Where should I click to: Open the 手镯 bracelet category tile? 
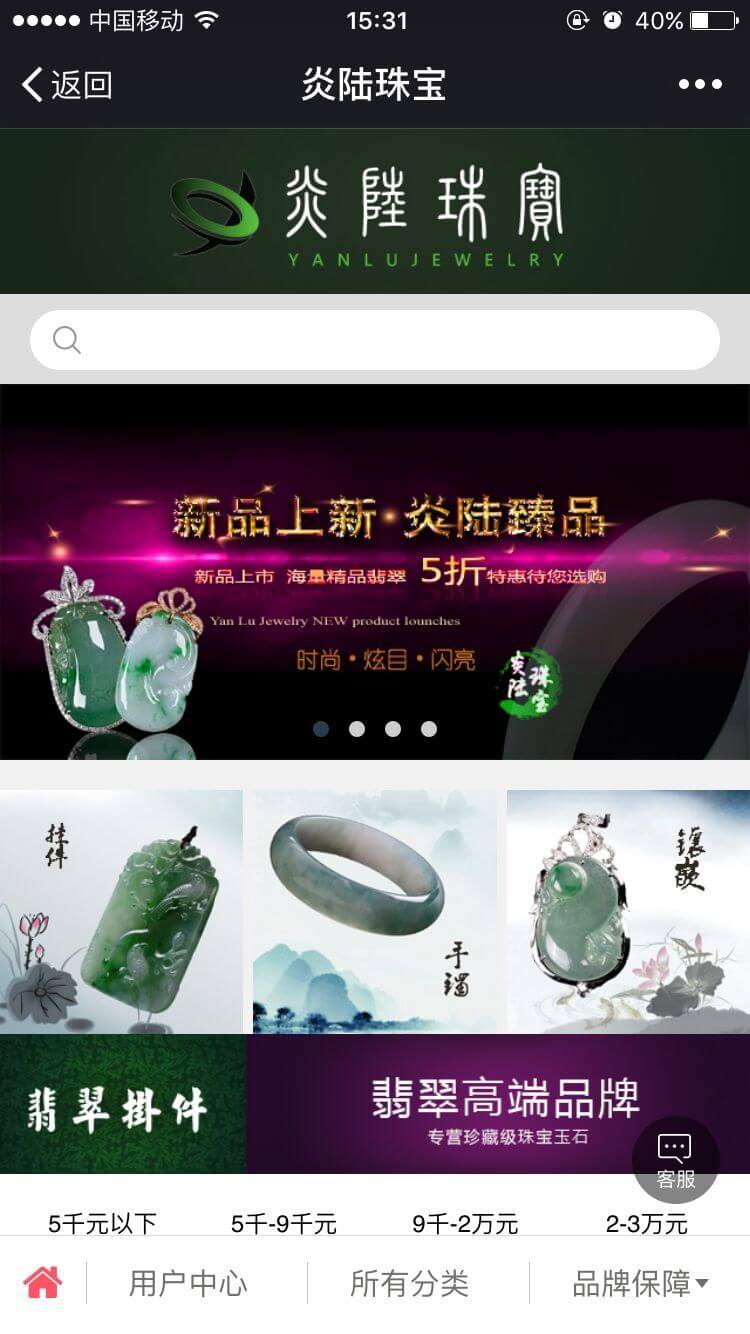click(375, 911)
